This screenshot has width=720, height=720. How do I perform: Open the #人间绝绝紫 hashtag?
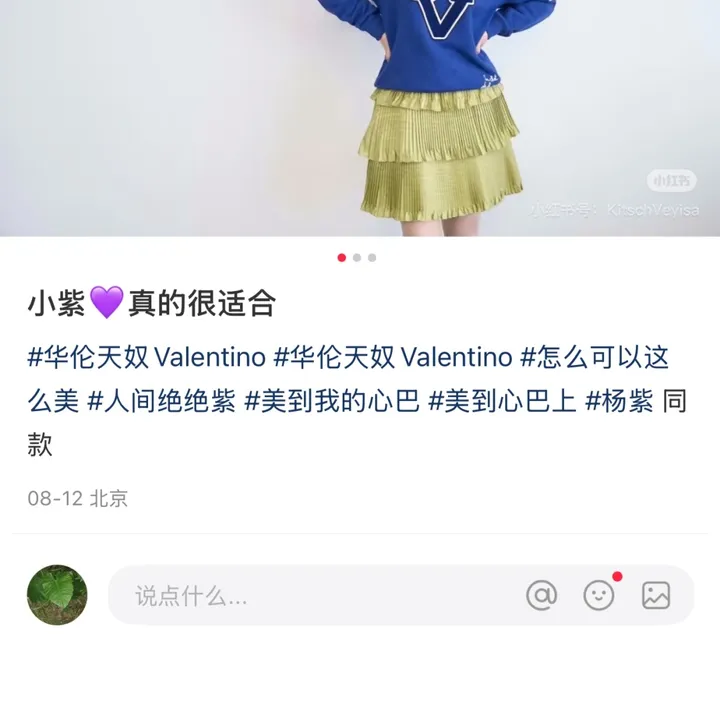162,401
